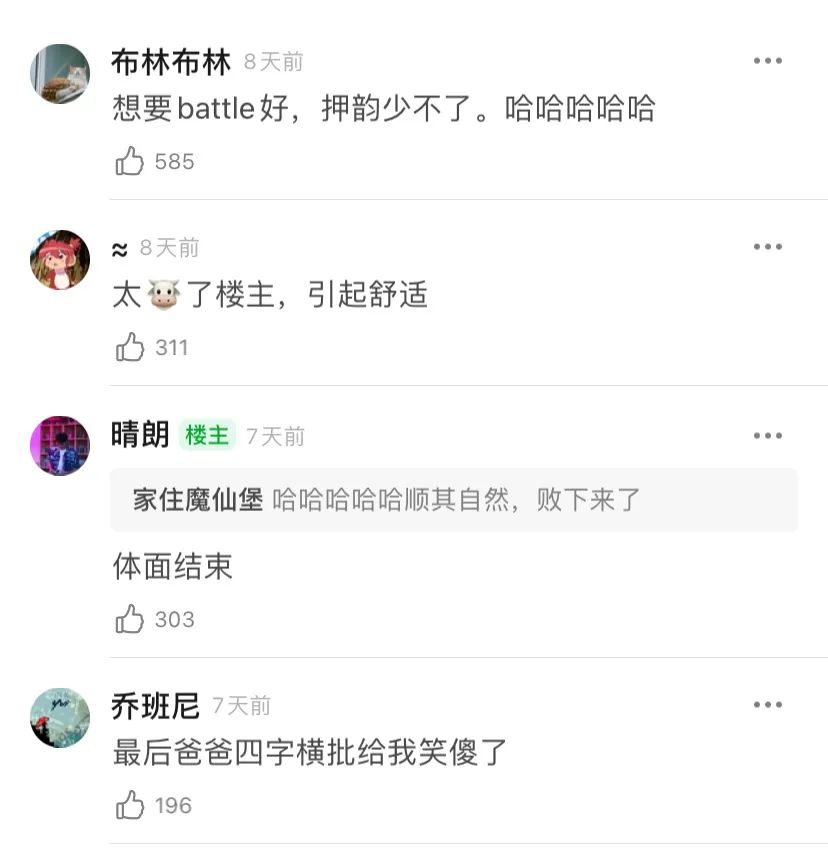The image size is (828, 851).
Task: Like 晴朗's 体面结束 comment
Action: point(131,619)
